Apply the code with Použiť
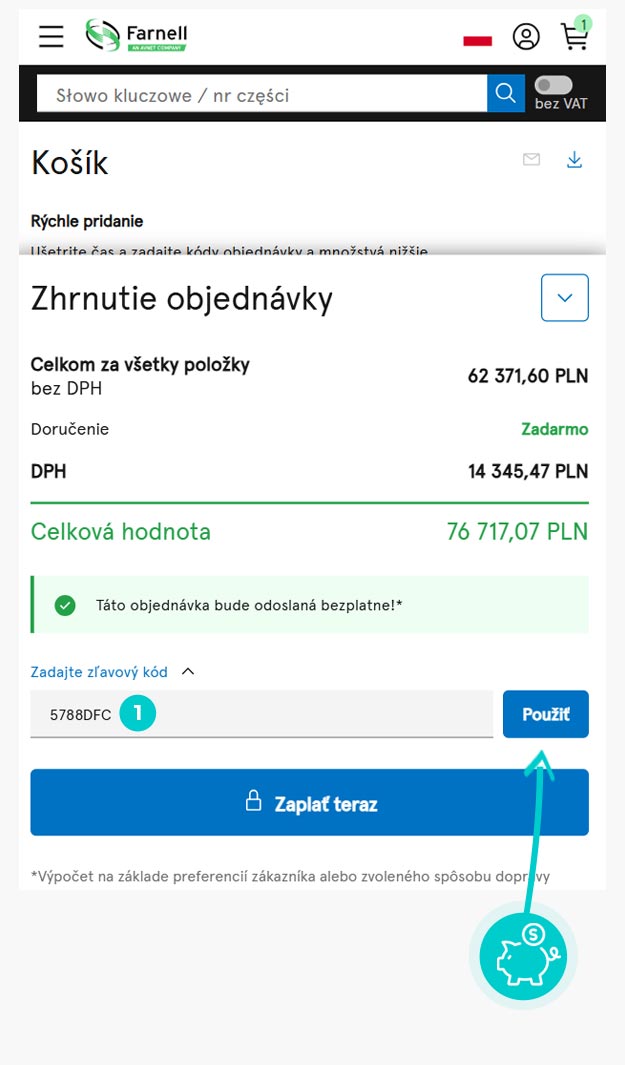 pos(546,714)
